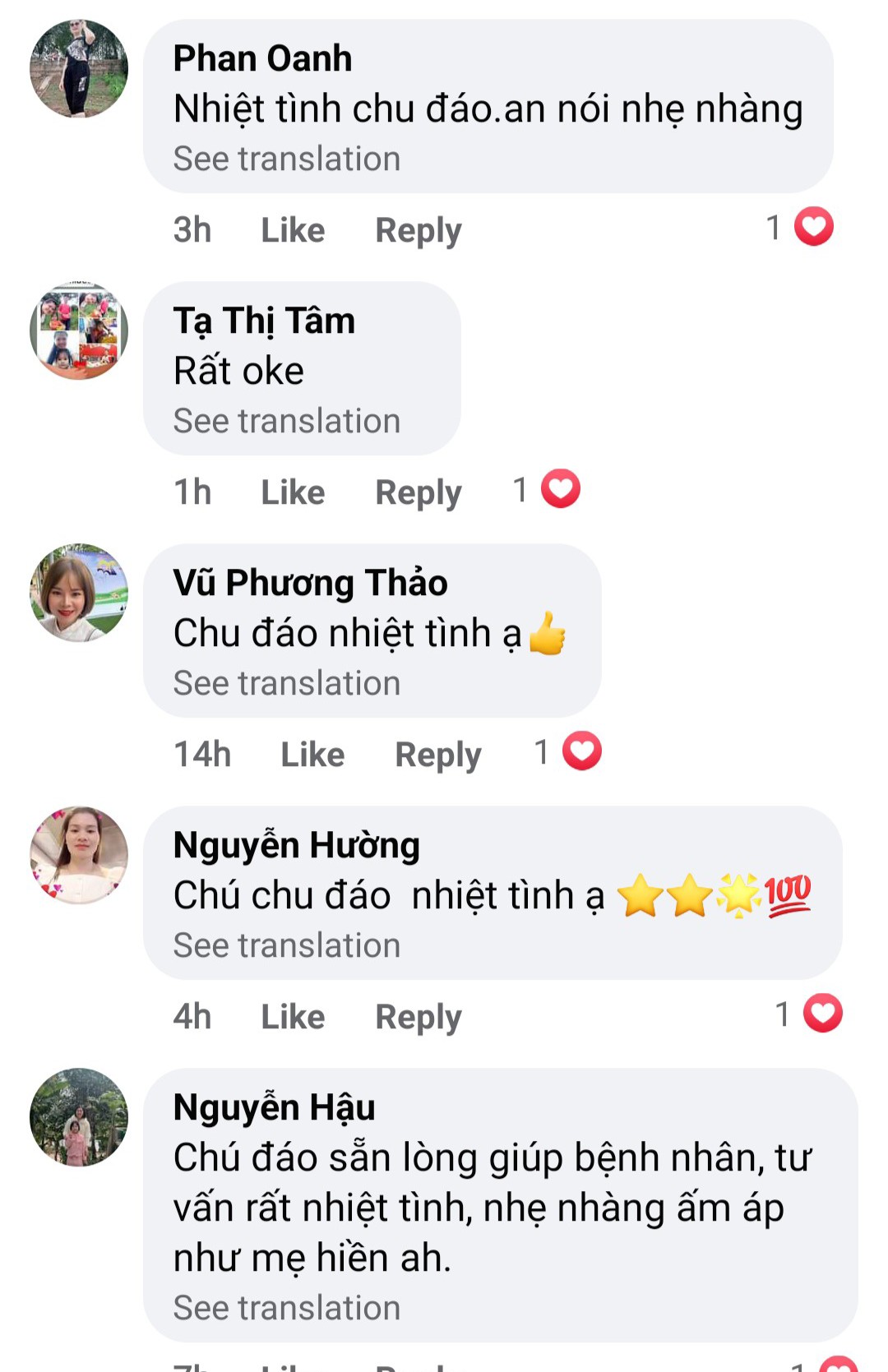
Task: See translation of Nguyễn Hậu's comment
Action: pos(286,1308)
